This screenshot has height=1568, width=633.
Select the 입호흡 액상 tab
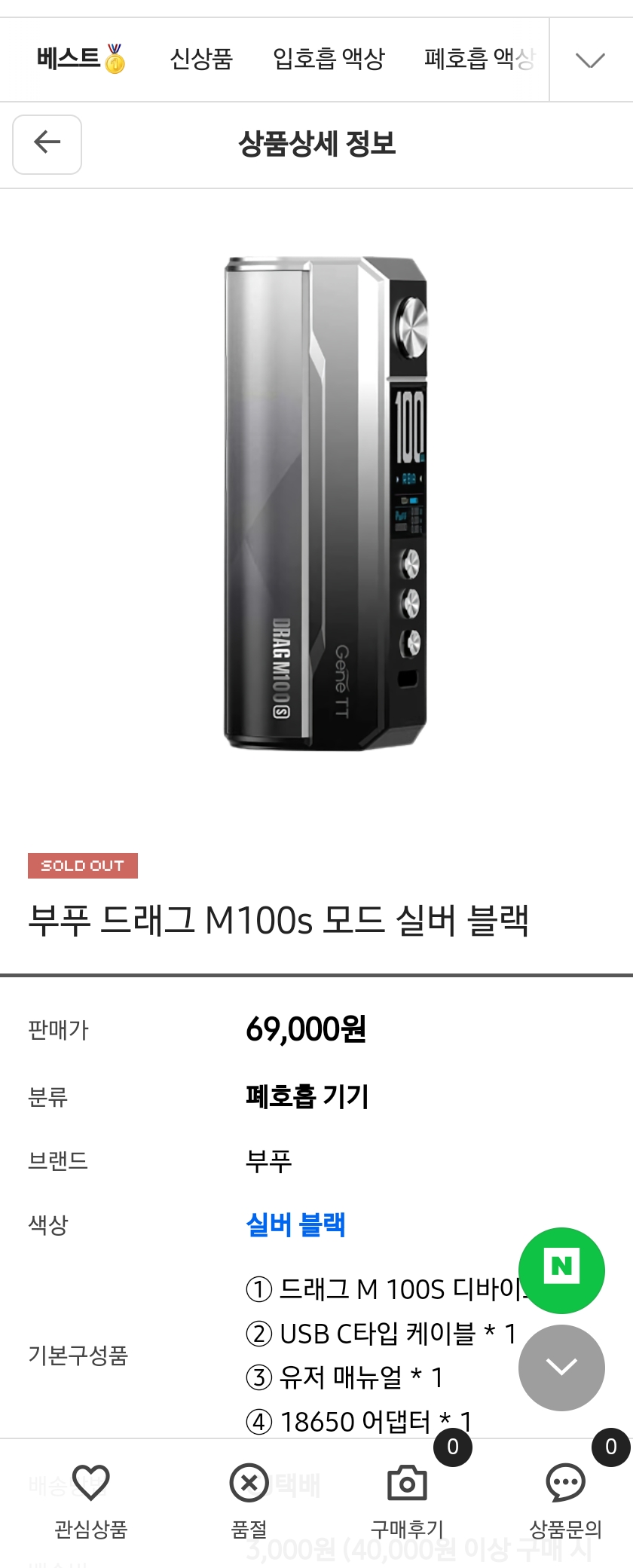point(329,59)
